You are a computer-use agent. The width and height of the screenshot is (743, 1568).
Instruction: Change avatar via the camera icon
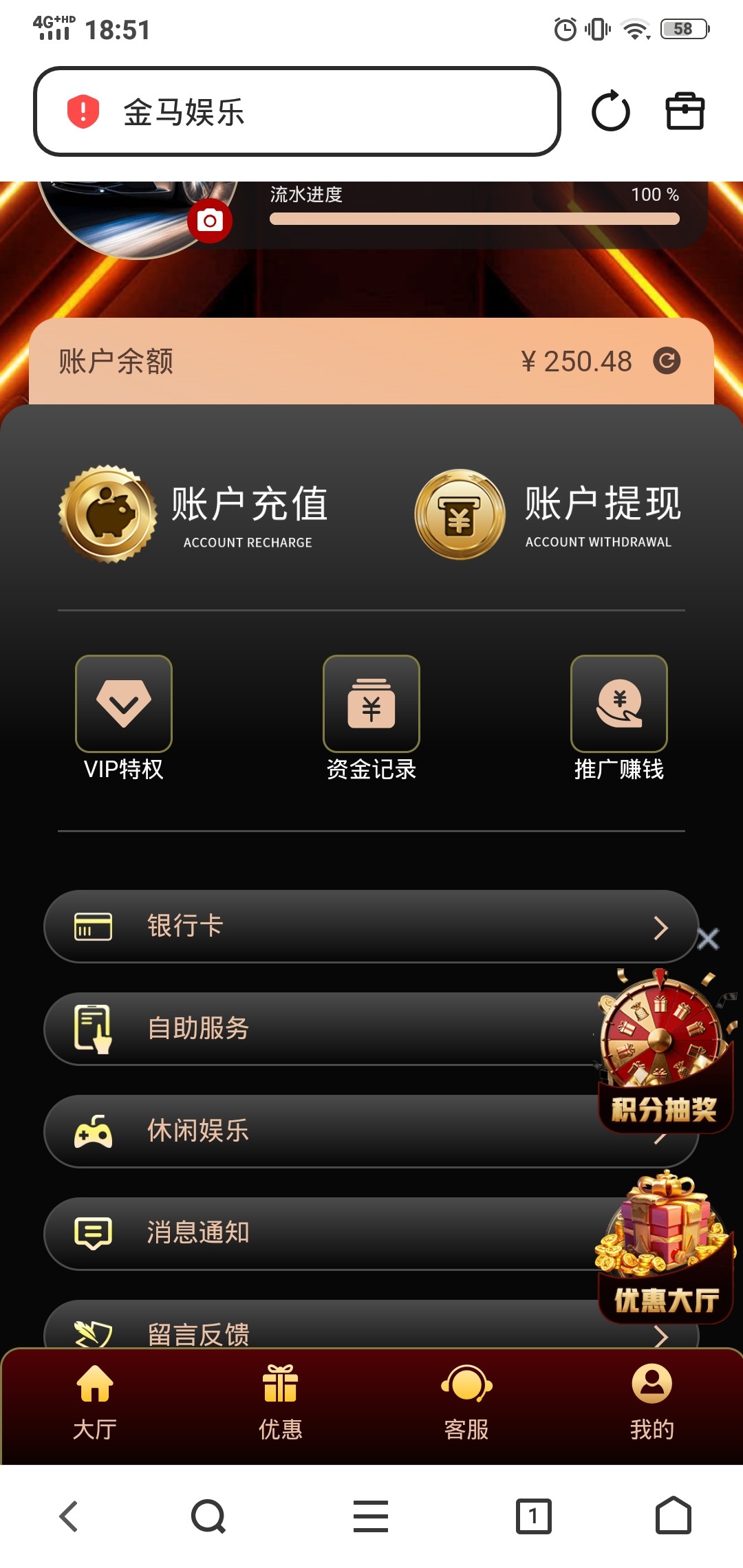coord(210,221)
